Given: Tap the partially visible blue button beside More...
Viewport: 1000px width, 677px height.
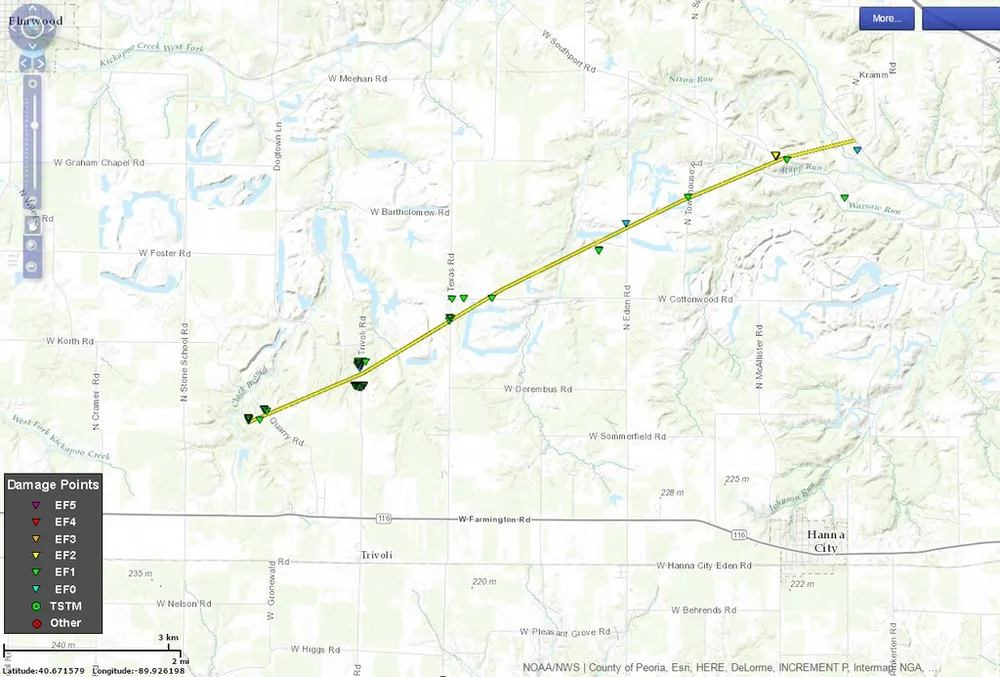Looking at the screenshot, I should tap(960, 18).
